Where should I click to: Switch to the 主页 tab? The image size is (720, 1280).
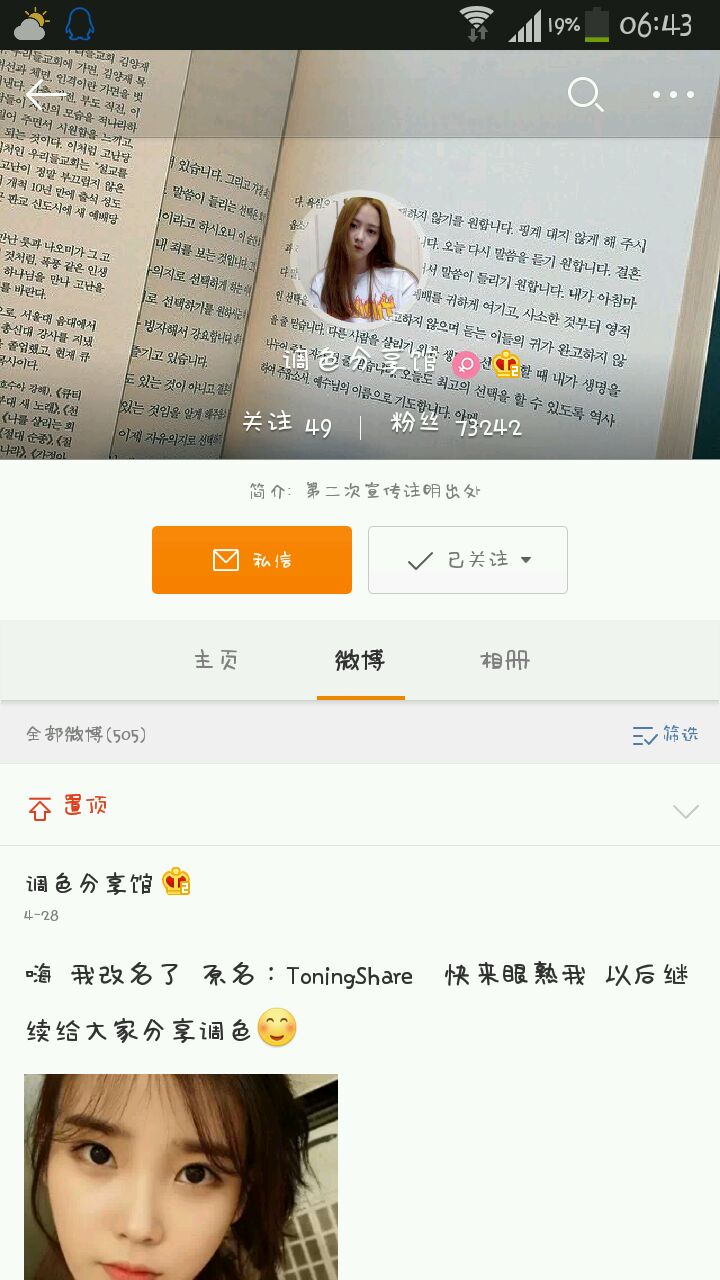216,660
